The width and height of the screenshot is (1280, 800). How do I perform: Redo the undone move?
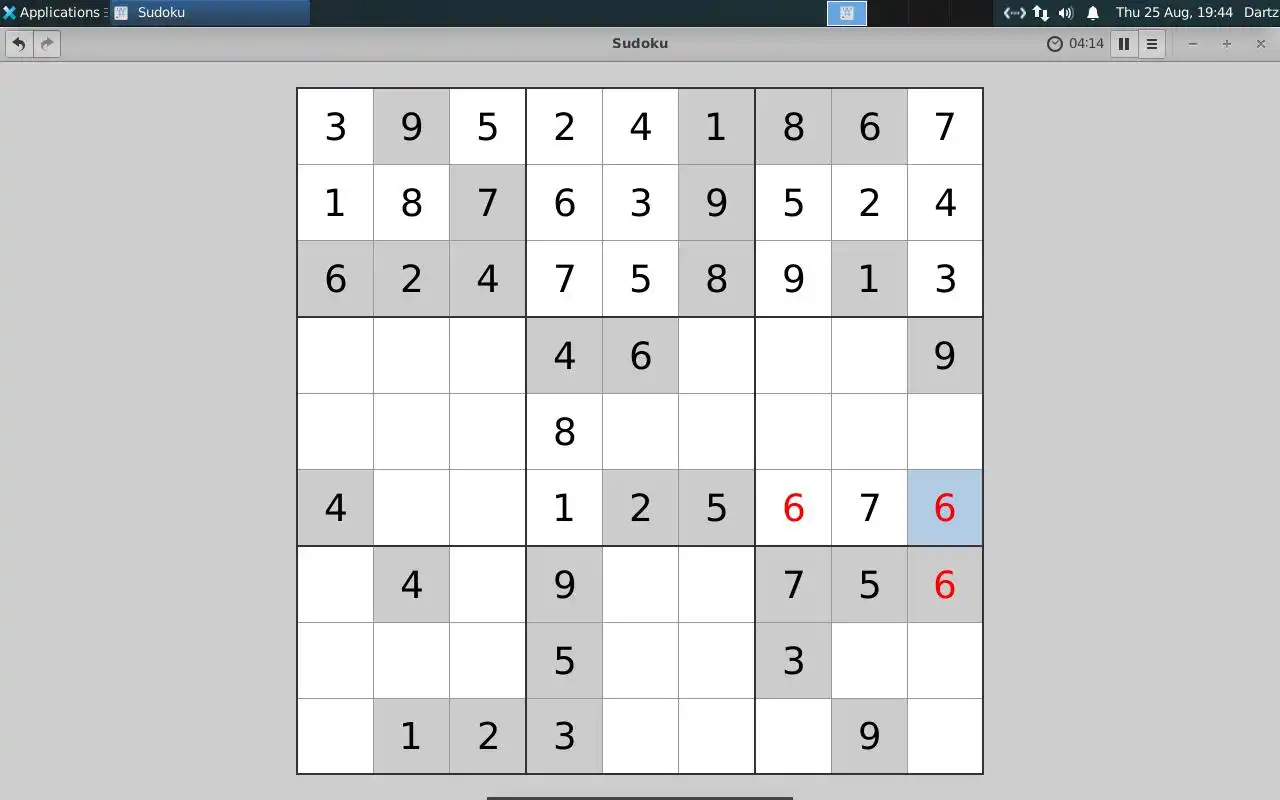tap(47, 44)
